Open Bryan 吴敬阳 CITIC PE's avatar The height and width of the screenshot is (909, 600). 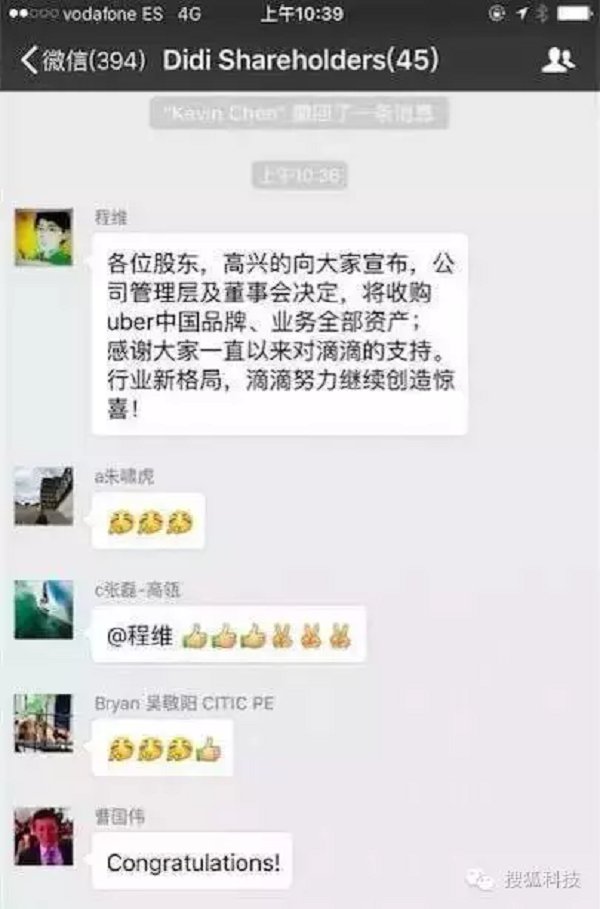click(x=43, y=723)
